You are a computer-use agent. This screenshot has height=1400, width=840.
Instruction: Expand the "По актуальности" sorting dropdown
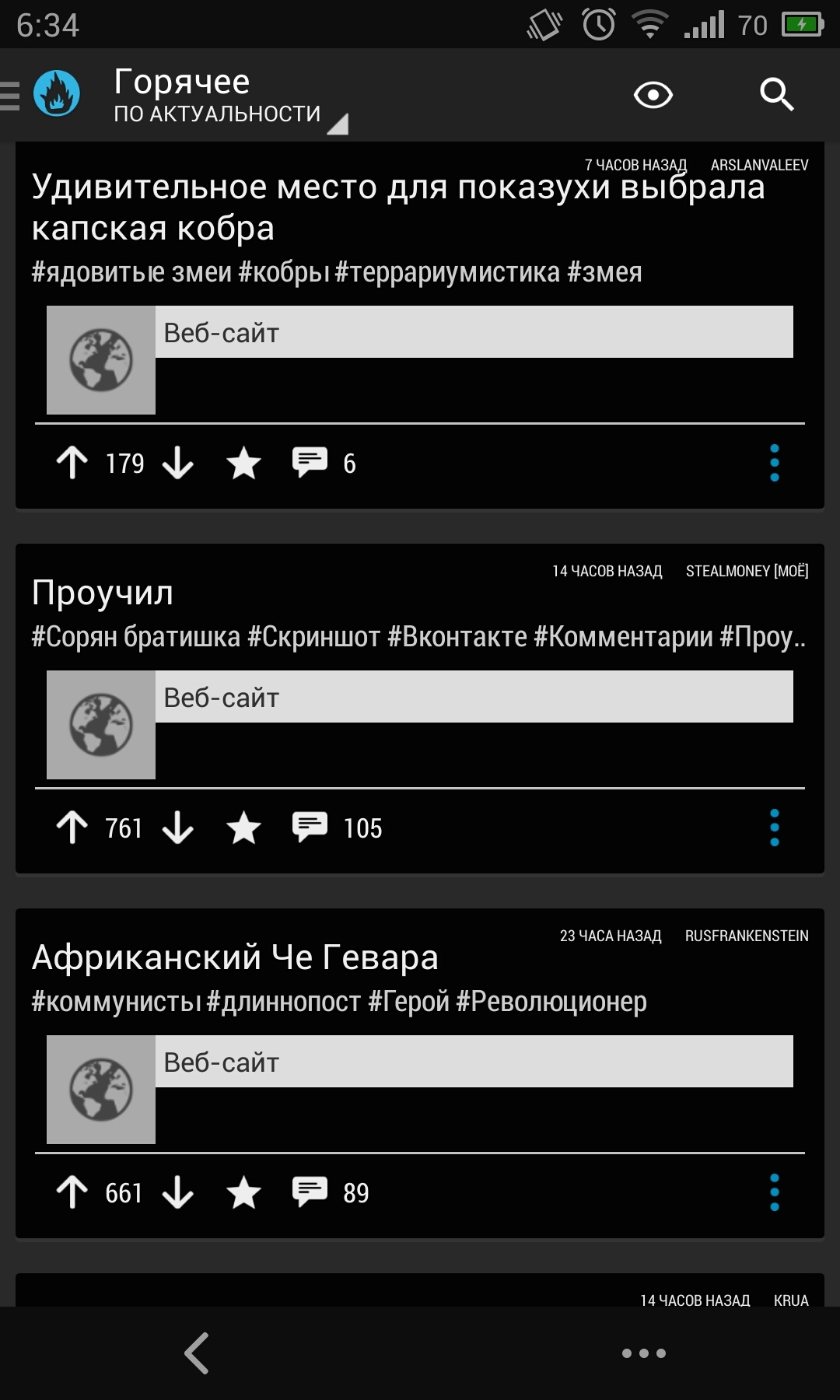(x=230, y=114)
